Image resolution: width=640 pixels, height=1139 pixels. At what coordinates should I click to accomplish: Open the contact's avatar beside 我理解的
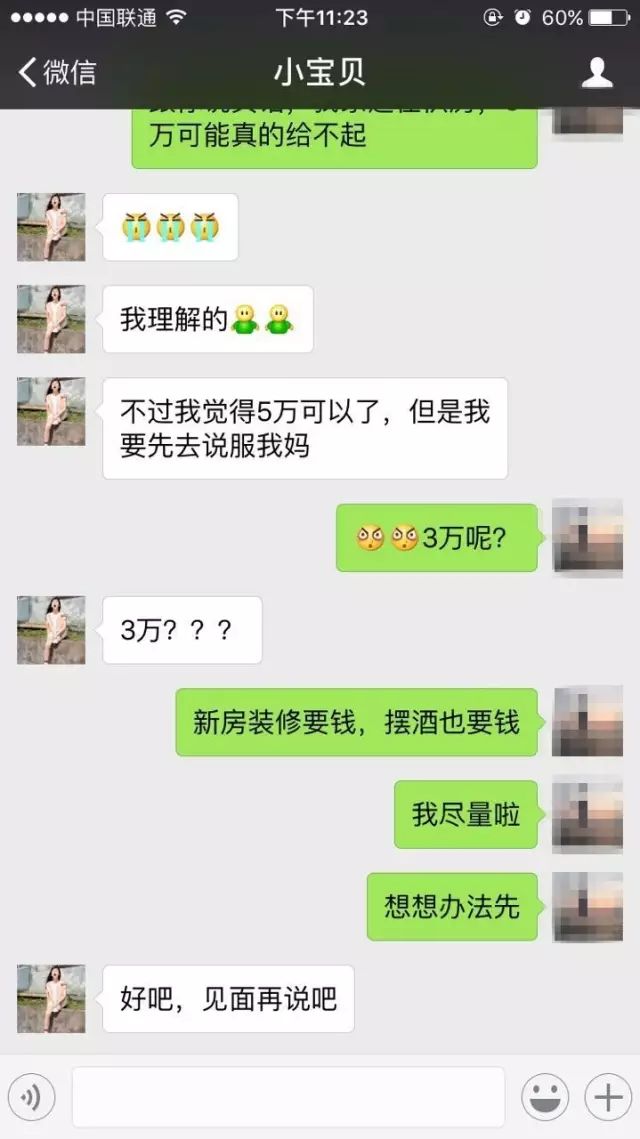(x=51, y=319)
